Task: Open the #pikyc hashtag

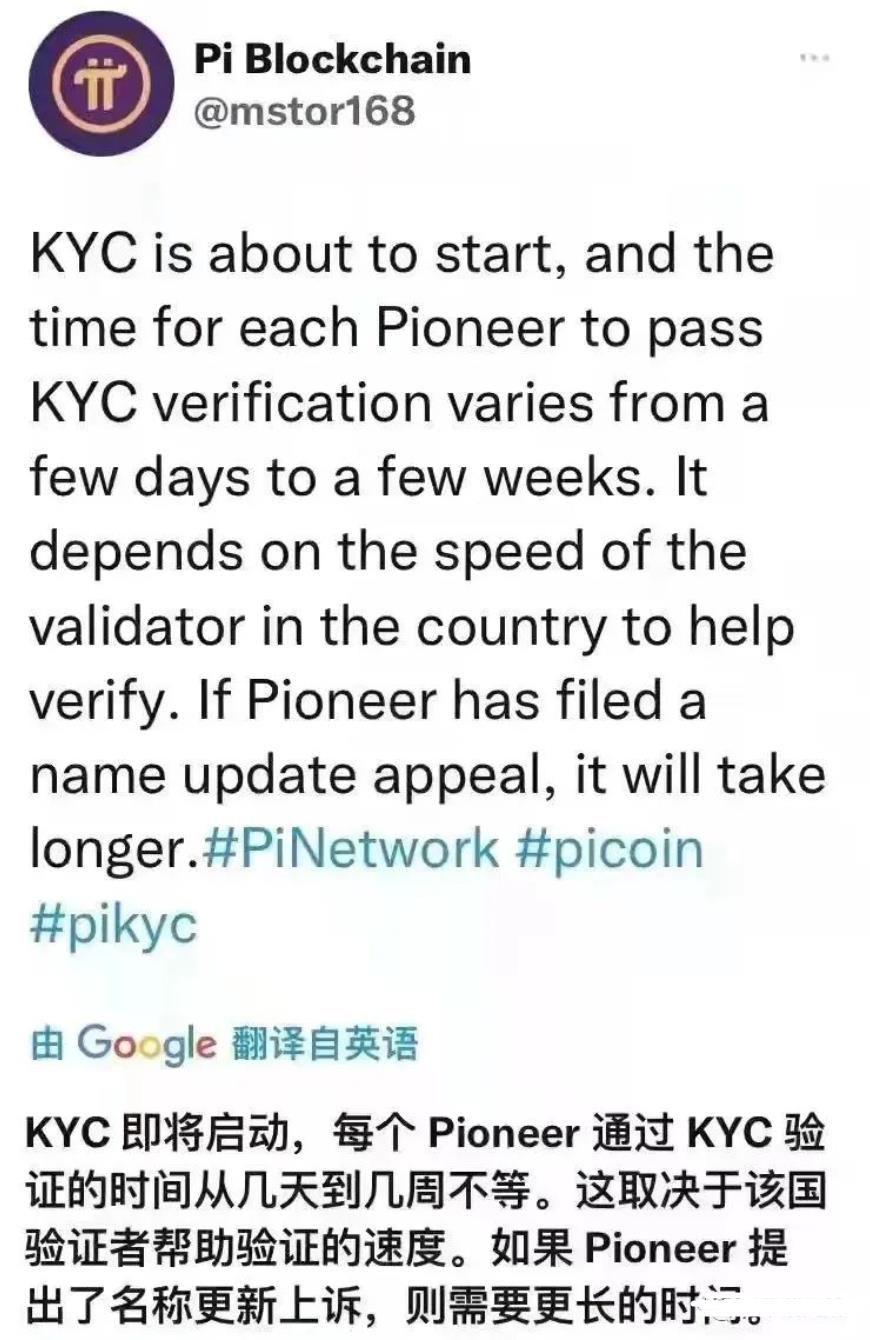Action: pos(114,925)
